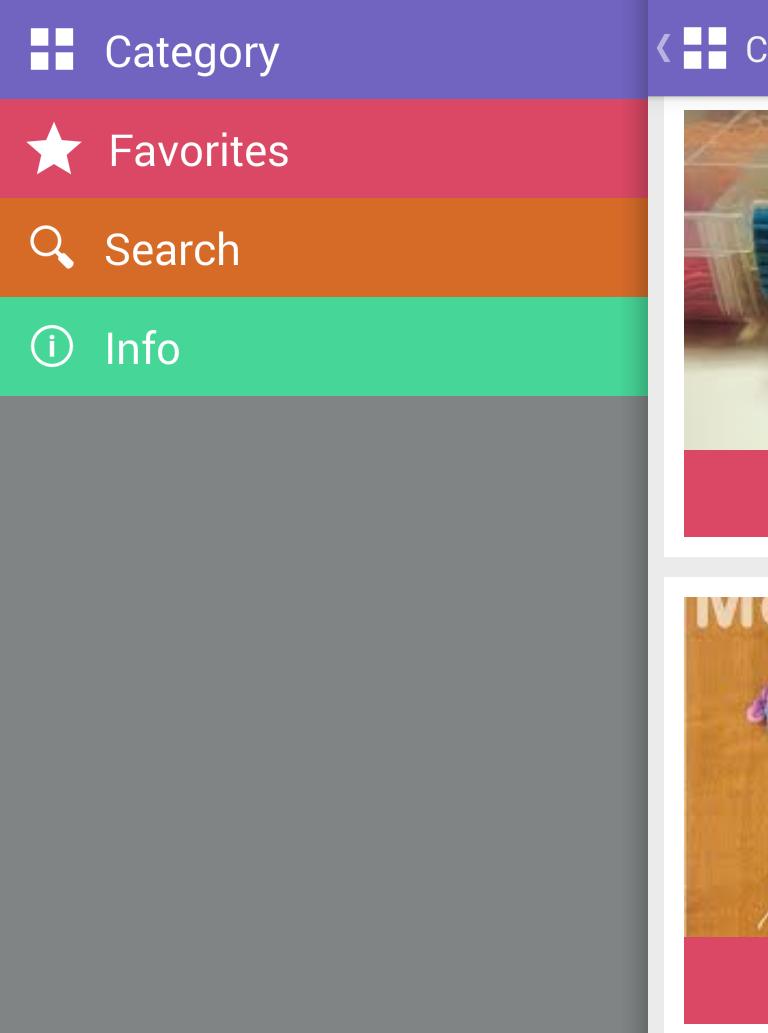Open the Category menu item
Screen dimensions: 768x1033
pyautogui.click(x=190, y=51)
